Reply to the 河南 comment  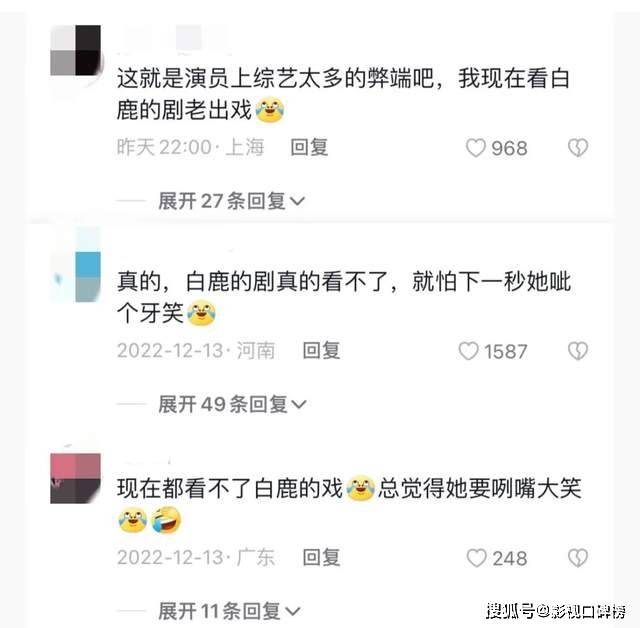(321, 350)
